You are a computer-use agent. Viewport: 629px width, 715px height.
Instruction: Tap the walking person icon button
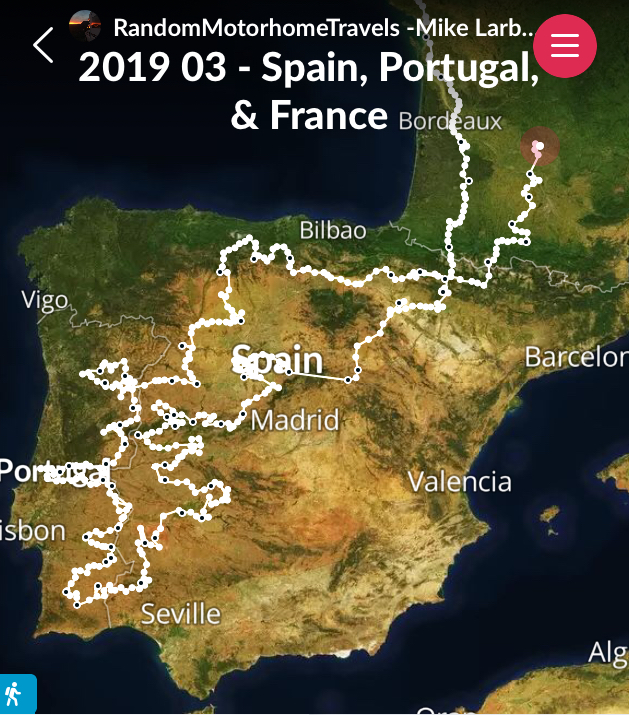(15, 694)
